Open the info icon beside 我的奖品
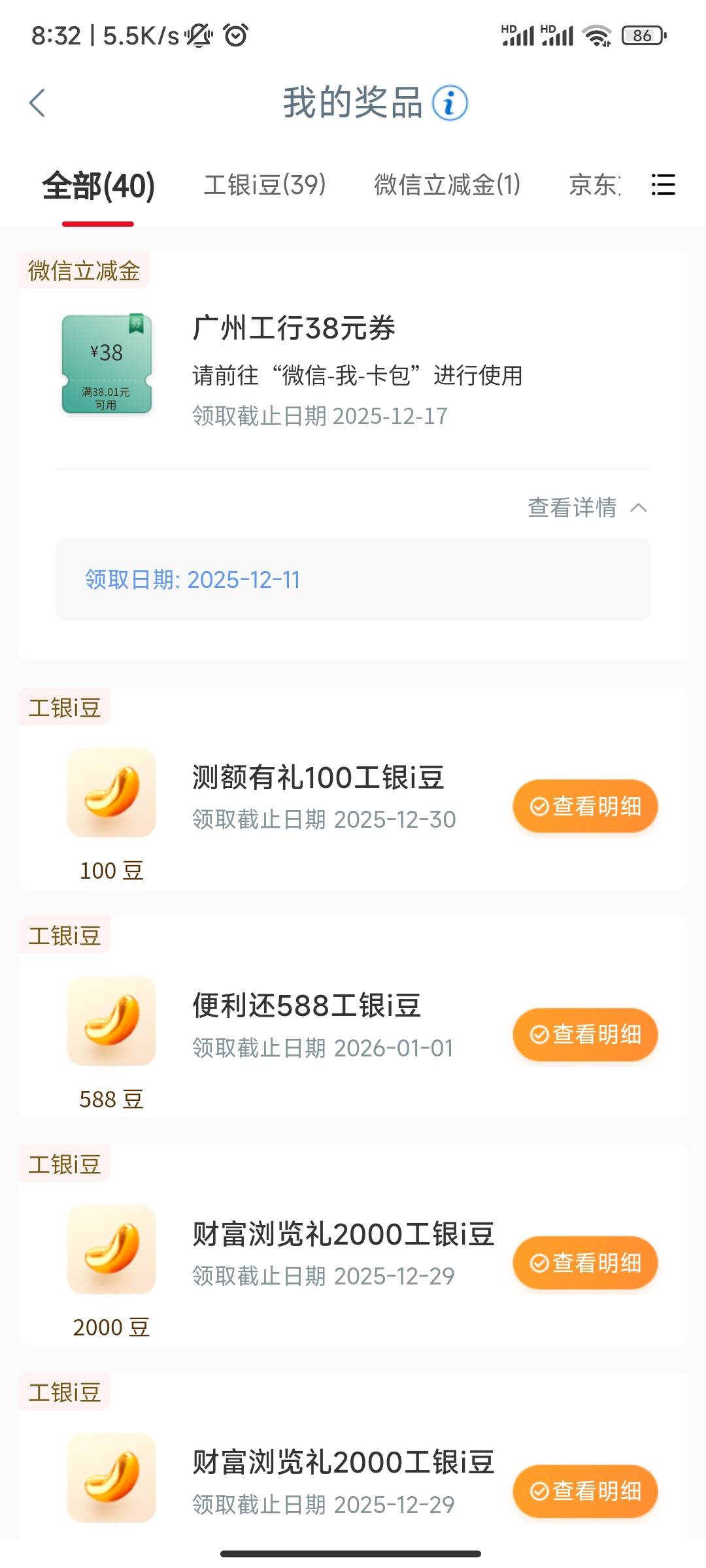This screenshot has width=706, height=1568. click(450, 103)
